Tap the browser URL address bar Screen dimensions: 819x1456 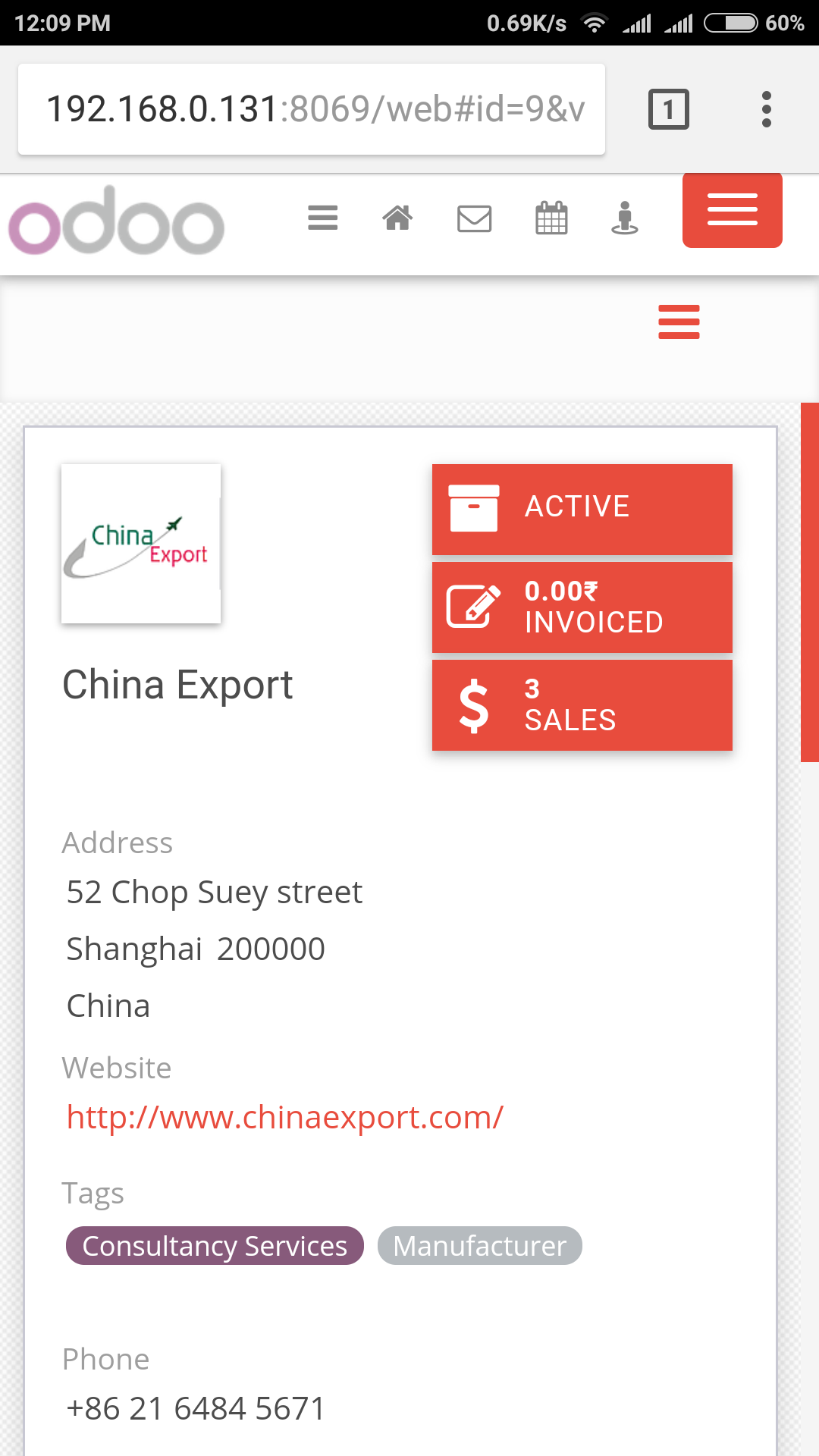click(312, 109)
